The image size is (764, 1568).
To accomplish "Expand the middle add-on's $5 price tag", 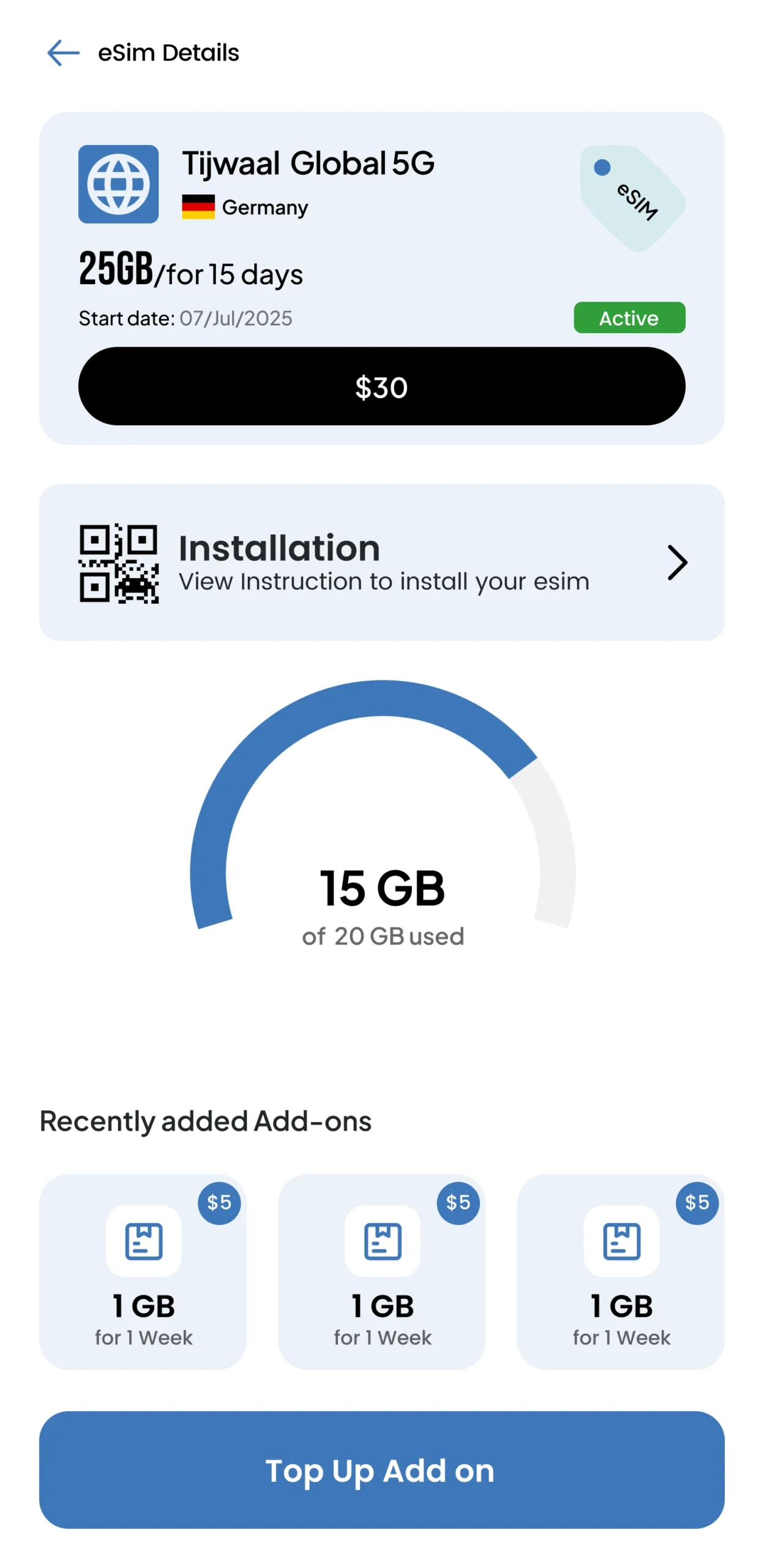I will (457, 1202).
